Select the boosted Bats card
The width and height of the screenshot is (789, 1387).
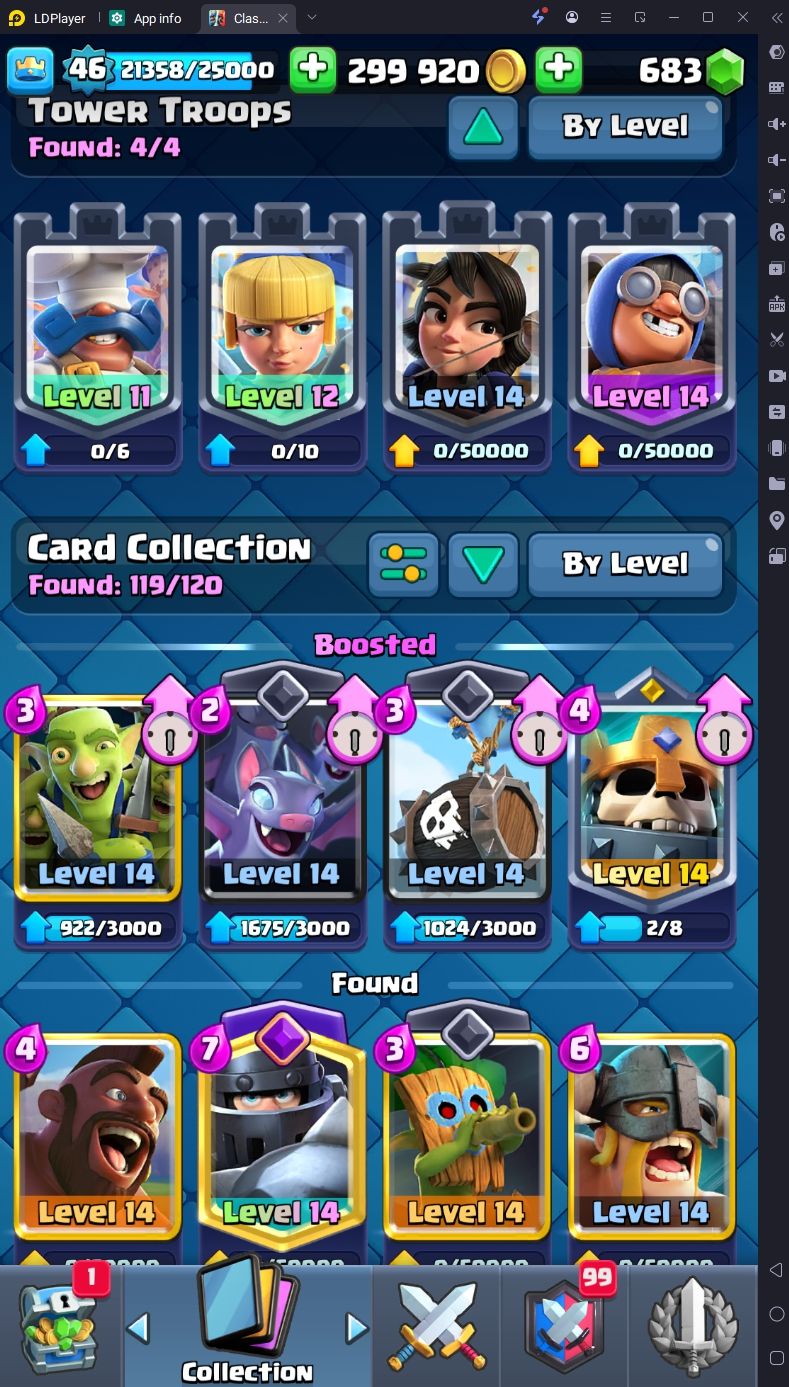click(282, 810)
